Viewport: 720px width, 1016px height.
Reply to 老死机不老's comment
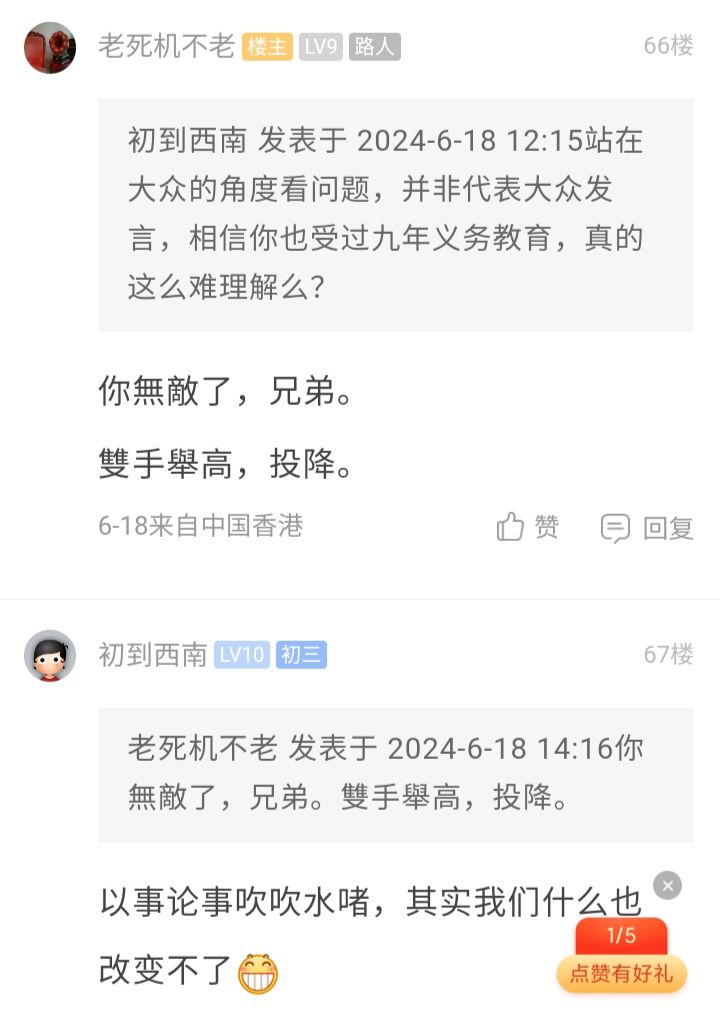pyautogui.click(x=647, y=528)
